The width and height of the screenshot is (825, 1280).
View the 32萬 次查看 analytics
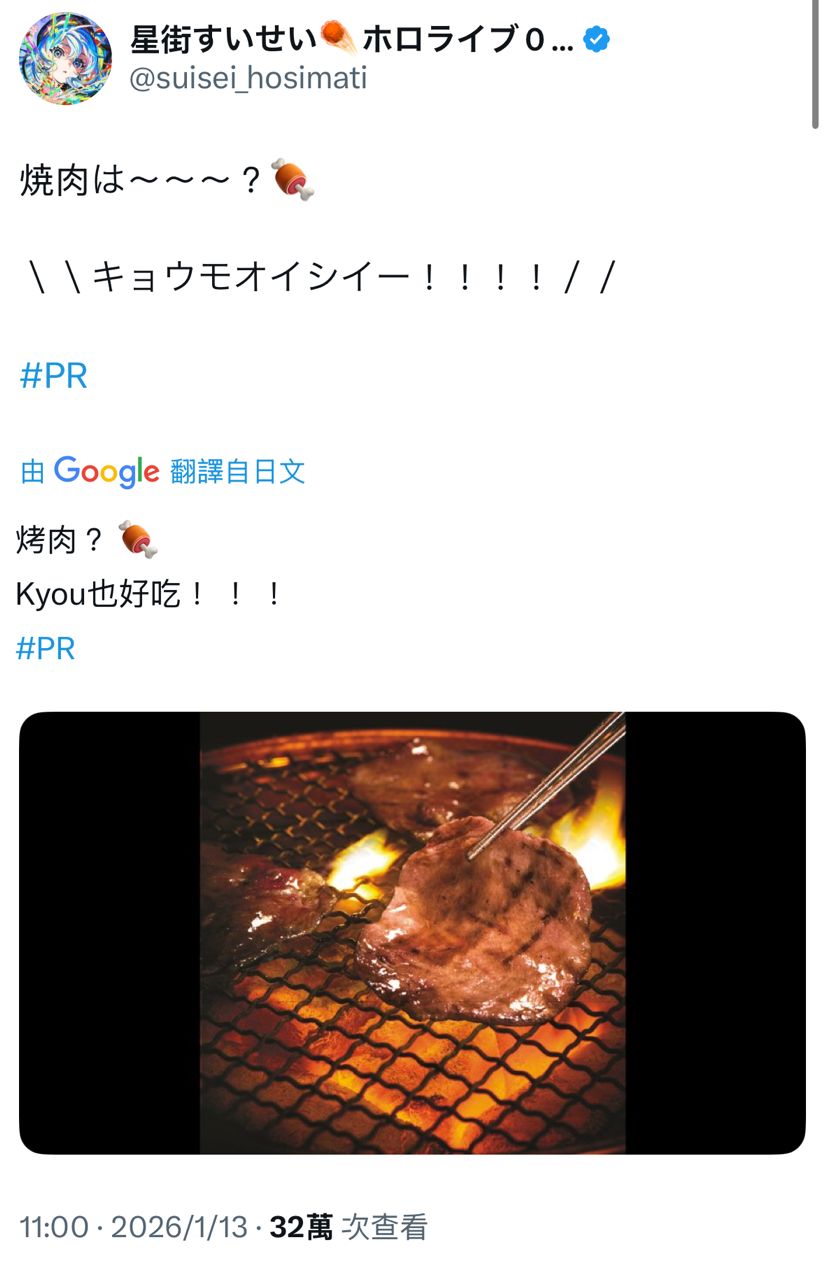[349, 1227]
